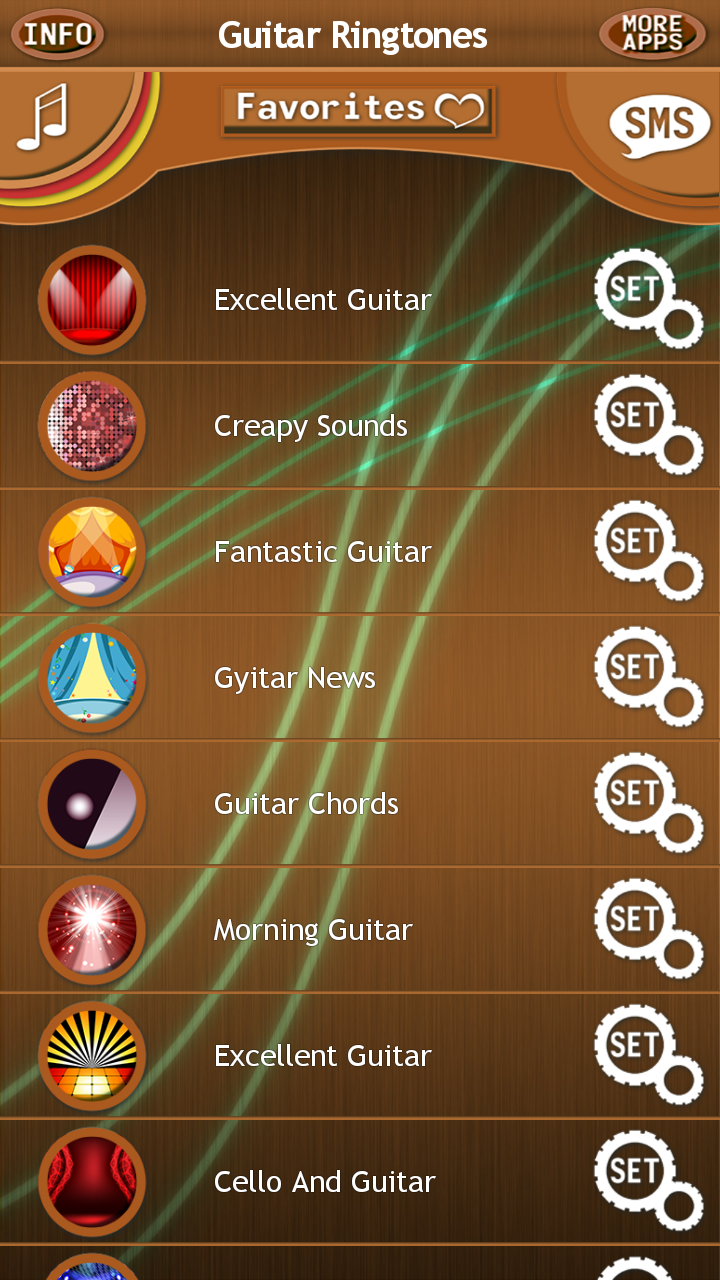
Task: Open the Gyitar News ringtone
Action: [293, 676]
